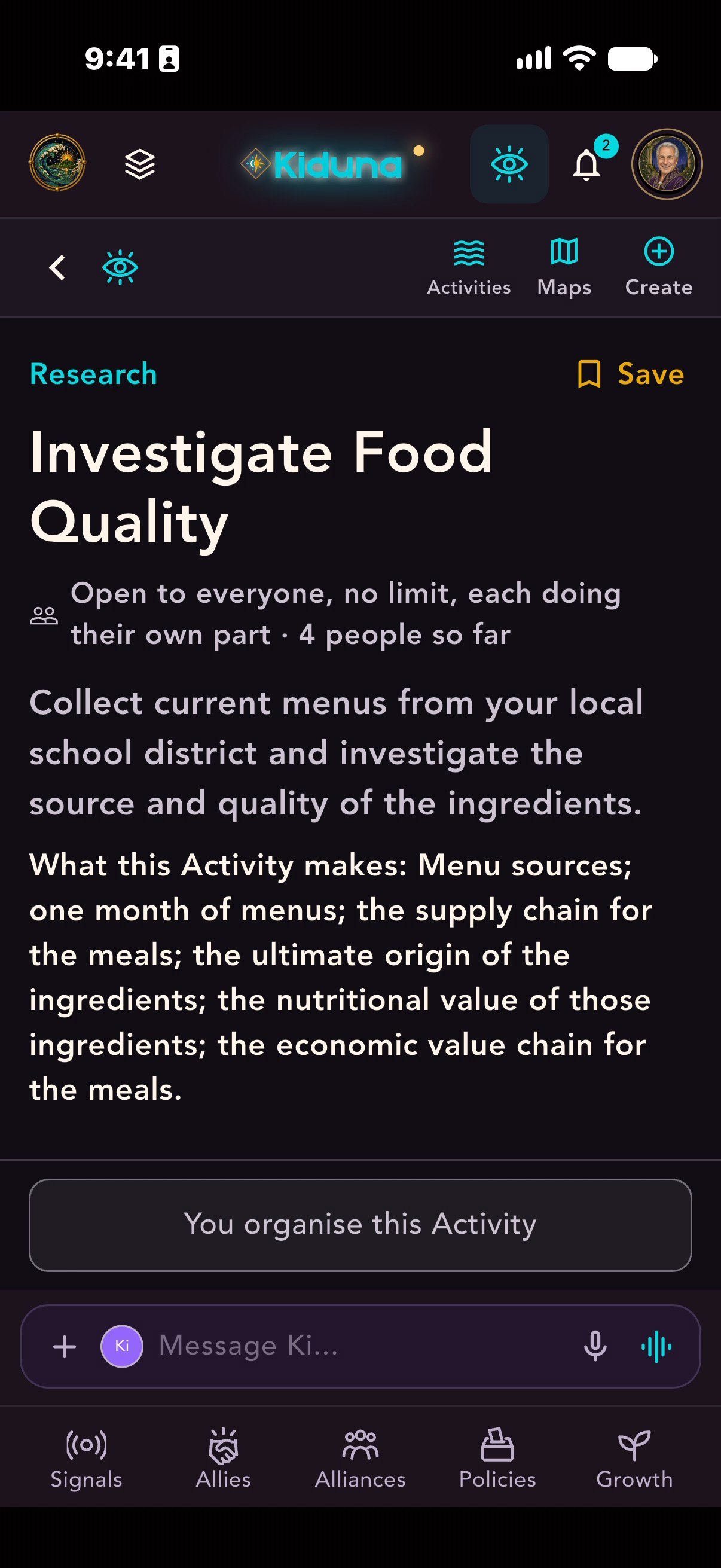
Task: Switch to the Policies tab
Action: pos(497,1459)
